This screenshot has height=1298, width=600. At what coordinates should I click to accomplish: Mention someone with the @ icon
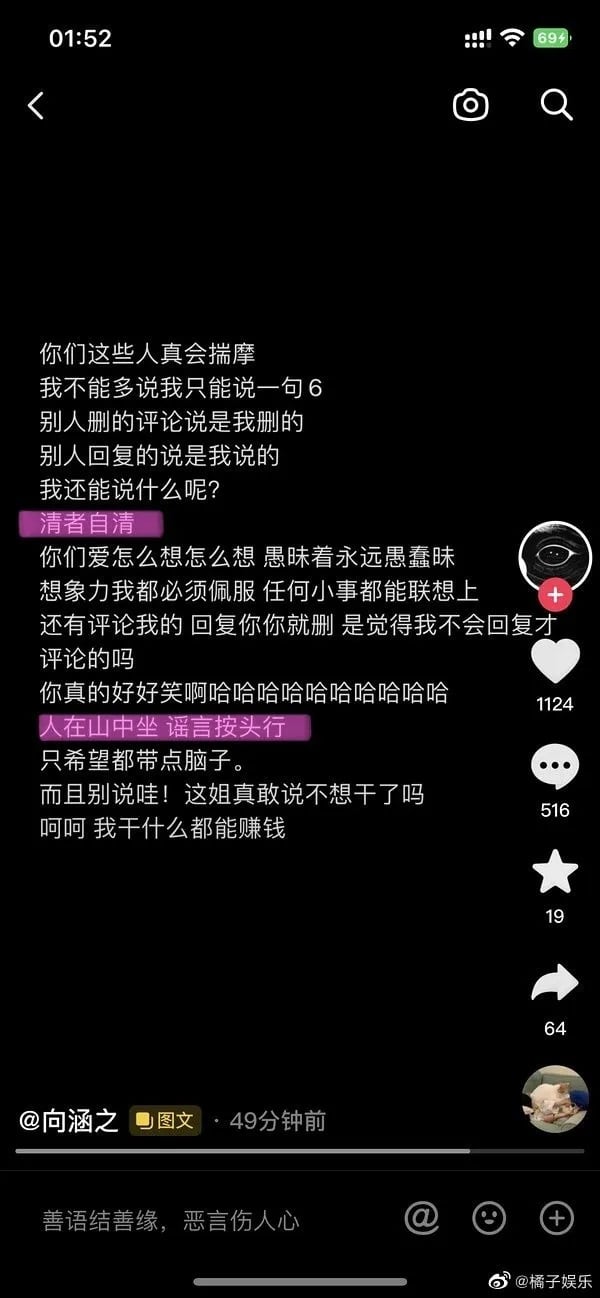click(422, 1218)
